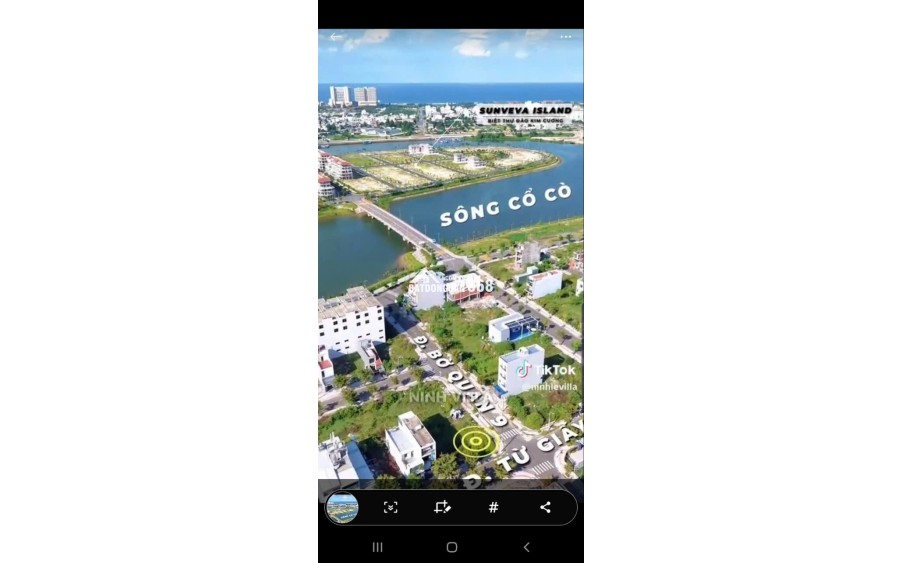Share the captured screenshot

pyautogui.click(x=545, y=507)
